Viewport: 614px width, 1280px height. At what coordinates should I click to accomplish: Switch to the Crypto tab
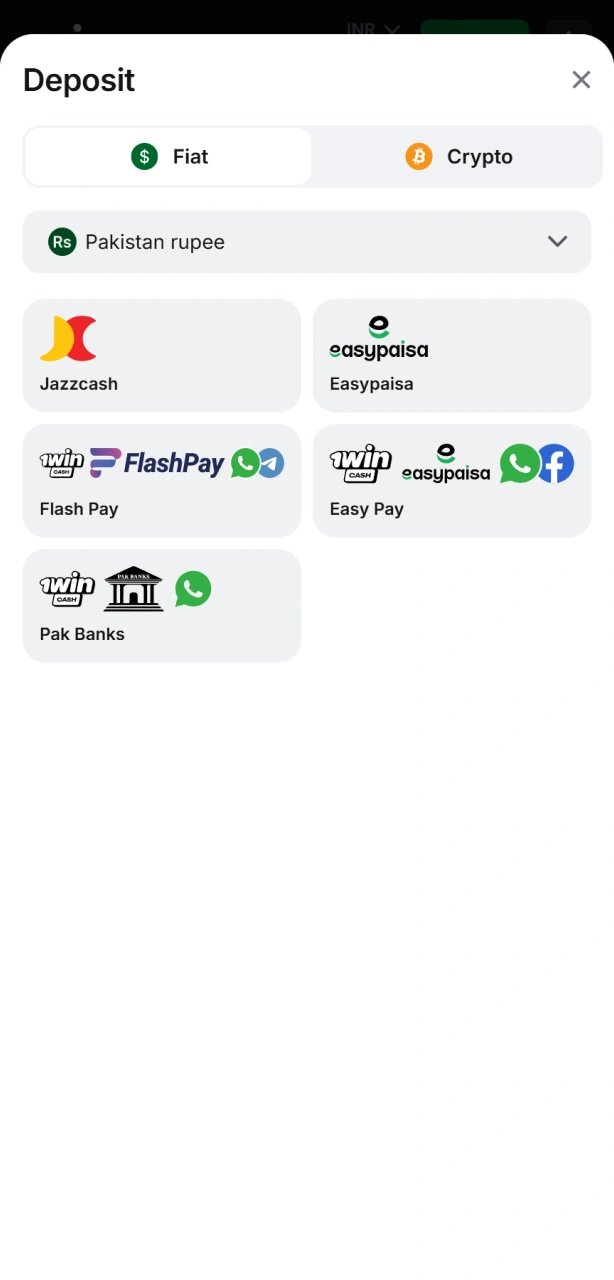point(458,157)
